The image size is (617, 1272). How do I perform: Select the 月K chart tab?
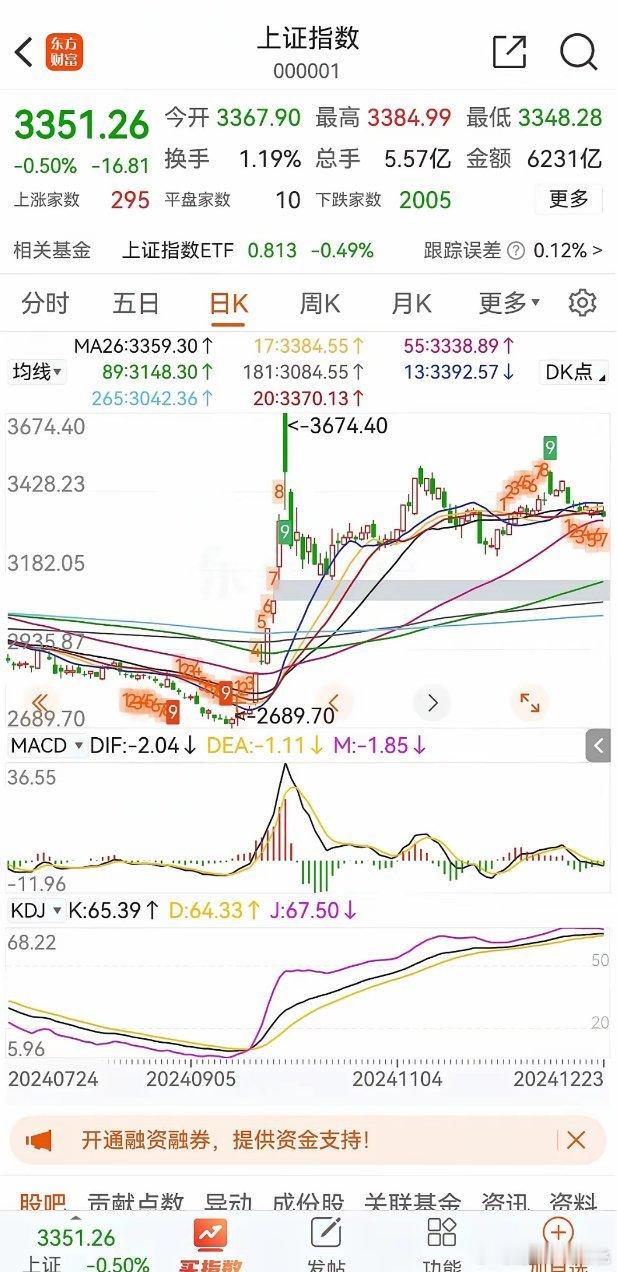[411, 303]
